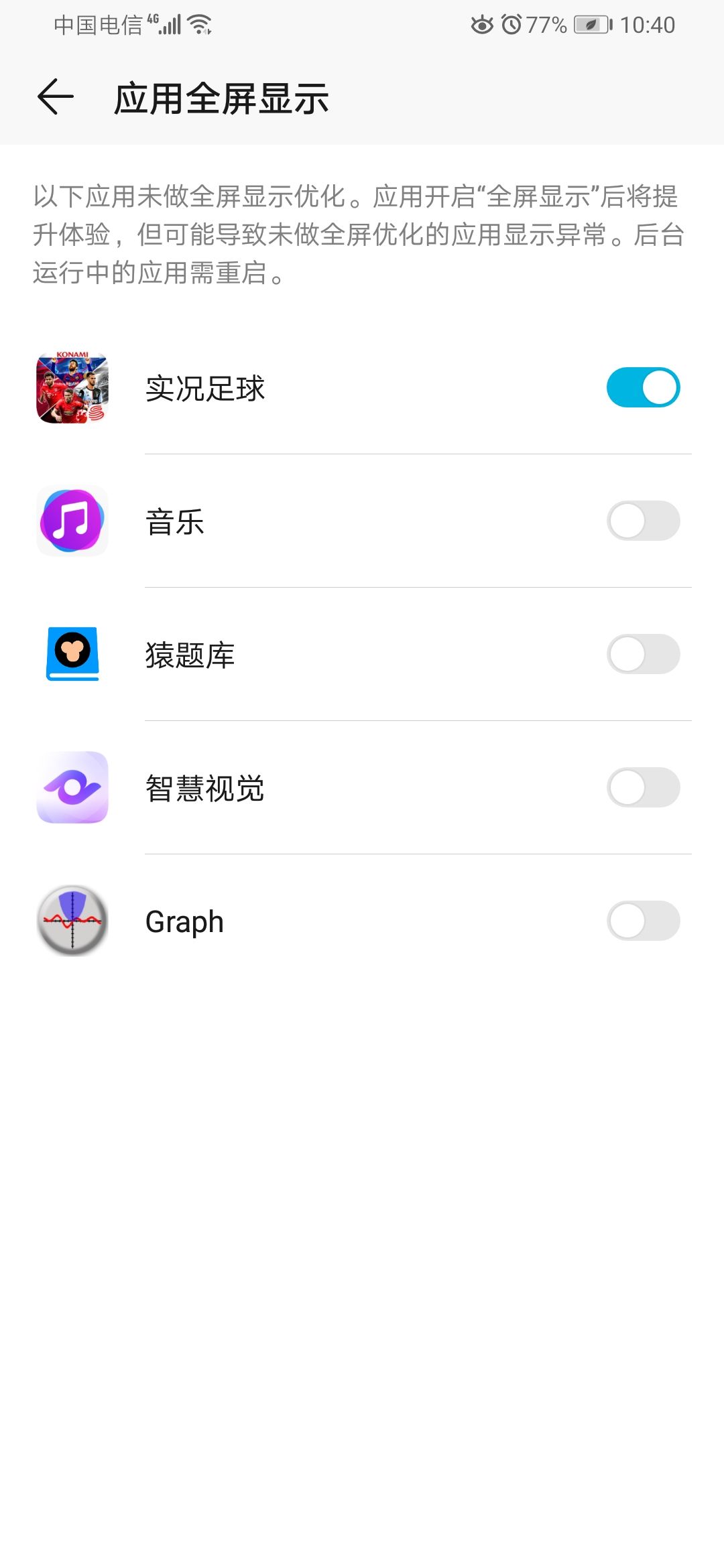Turn off full-screen display for 实况足球
This screenshot has height=1568, width=724.
coord(643,387)
